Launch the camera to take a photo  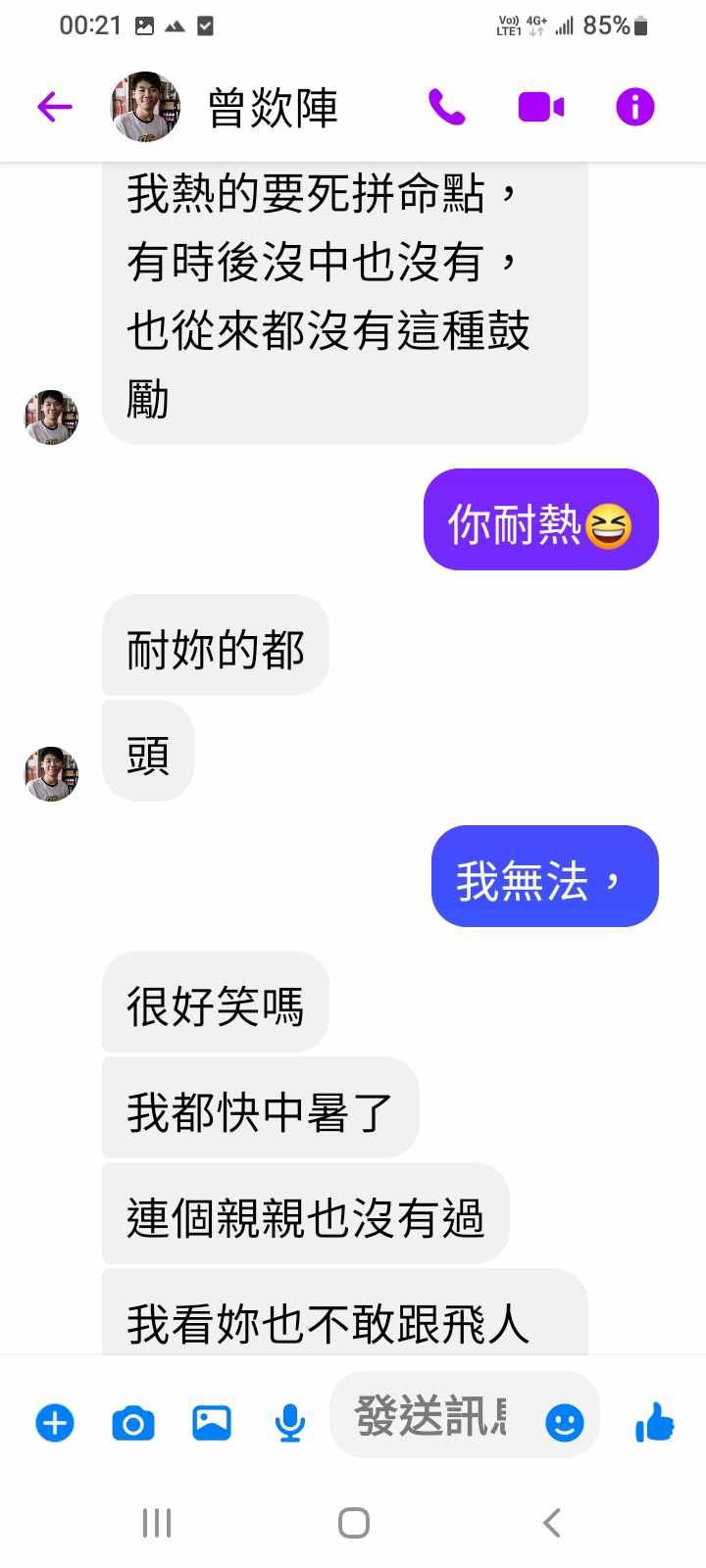pyautogui.click(x=133, y=1422)
